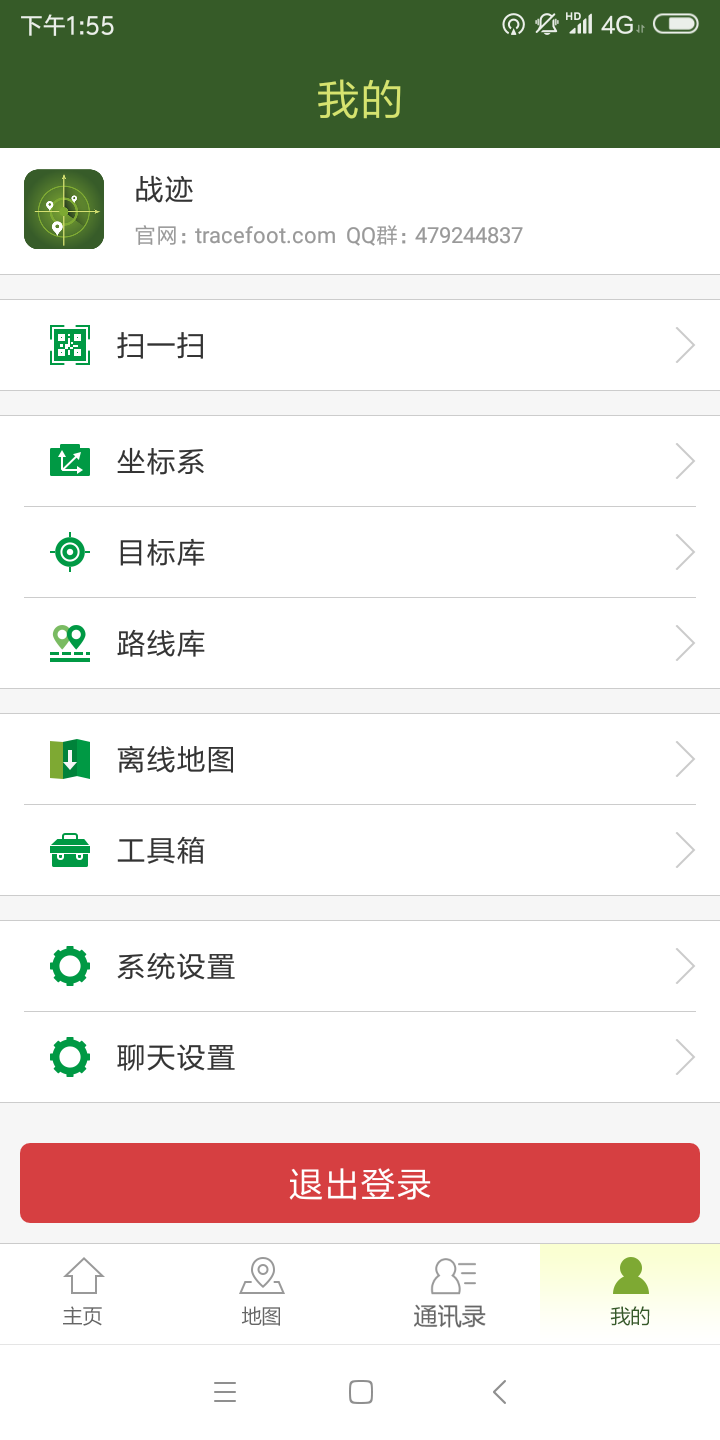The image size is (720, 1440).
Task: Expand the 系统设置 row chevron
Action: click(685, 966)
